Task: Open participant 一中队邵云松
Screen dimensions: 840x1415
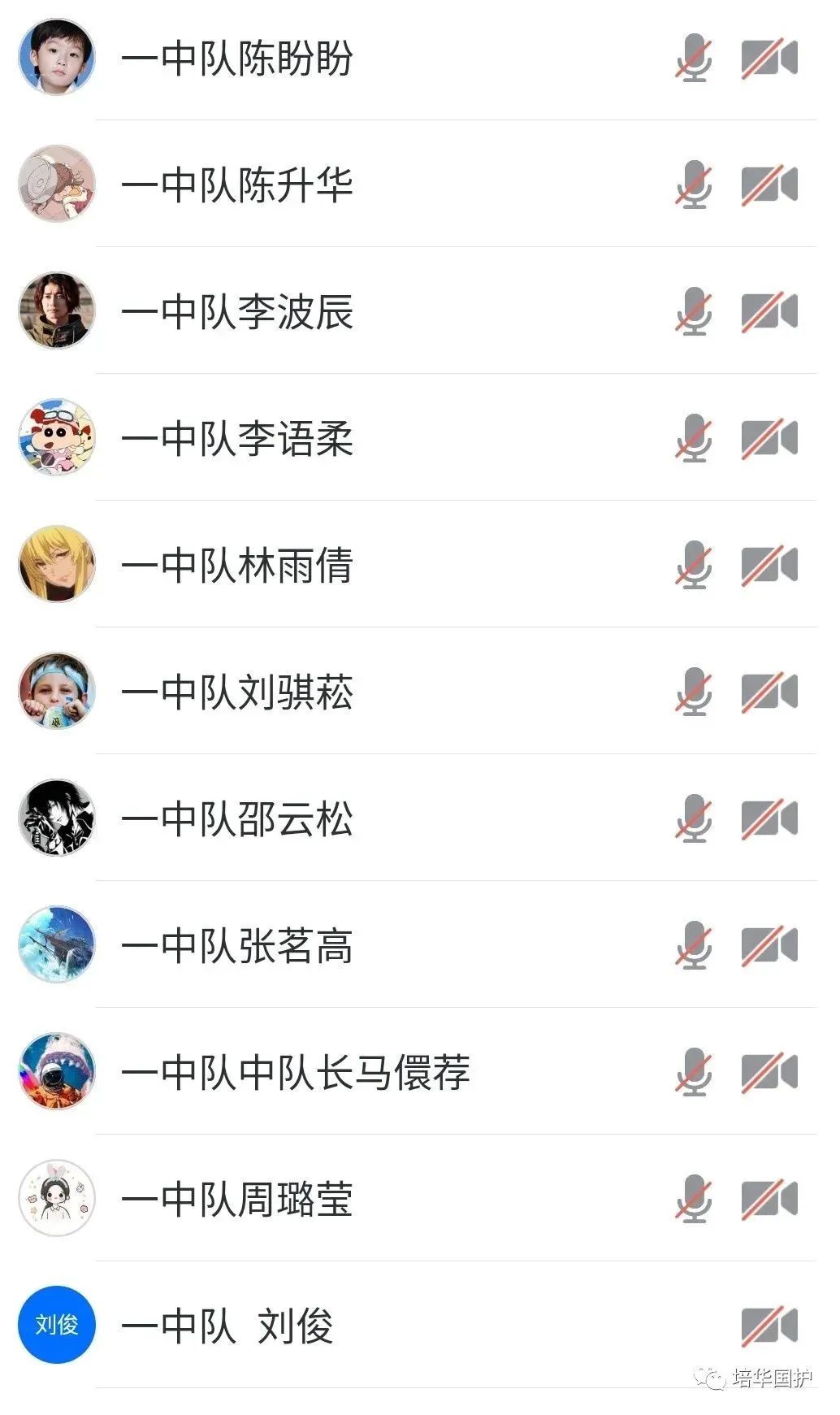Action: [237, 819]
